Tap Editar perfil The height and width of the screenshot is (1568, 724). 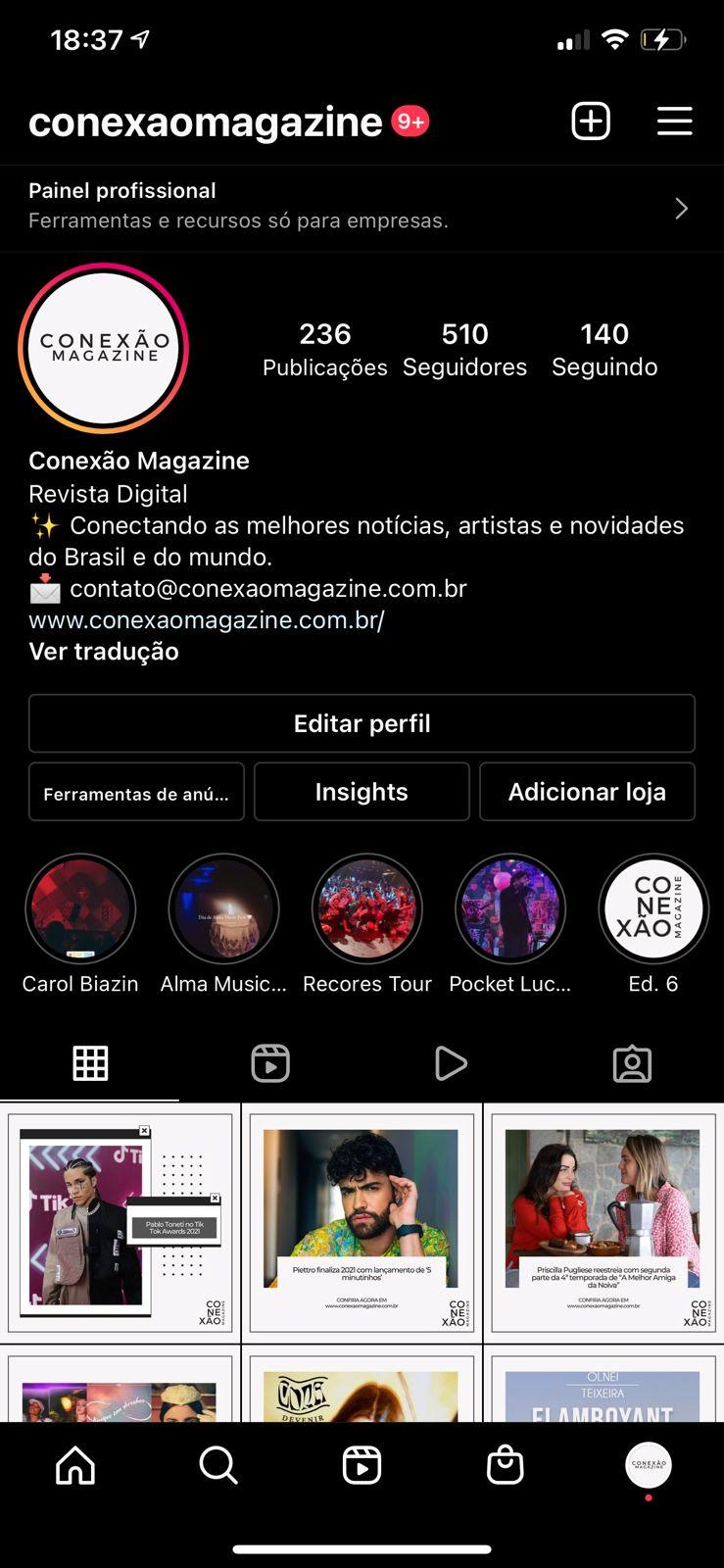(362, 723)
